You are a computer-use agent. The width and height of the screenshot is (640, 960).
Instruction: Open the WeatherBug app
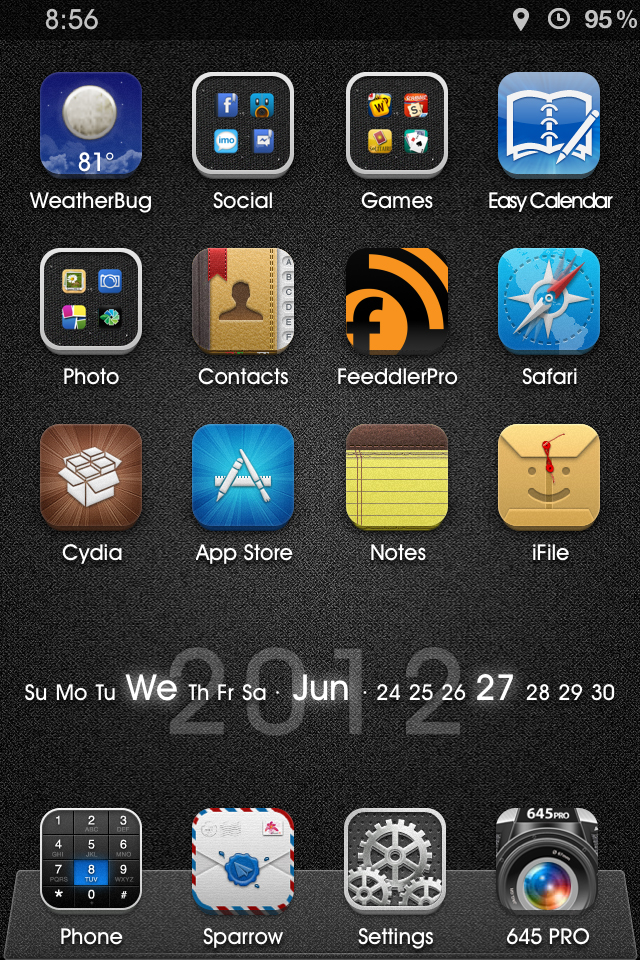pos(91,125)
